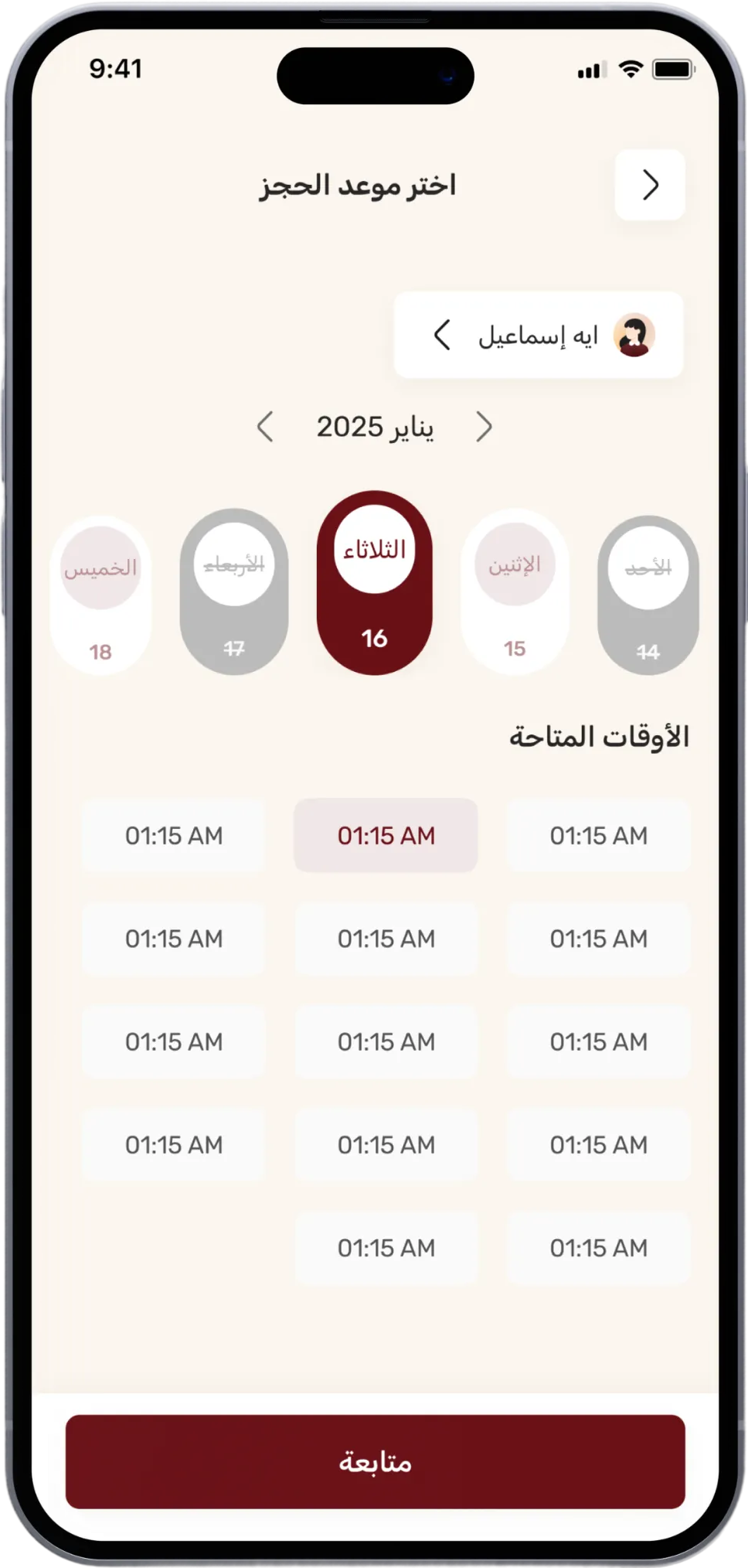Tap the left-pointing arrow beside يناير 2025
The width and height of the screenshot is (748, 1568).
(265, 427)
